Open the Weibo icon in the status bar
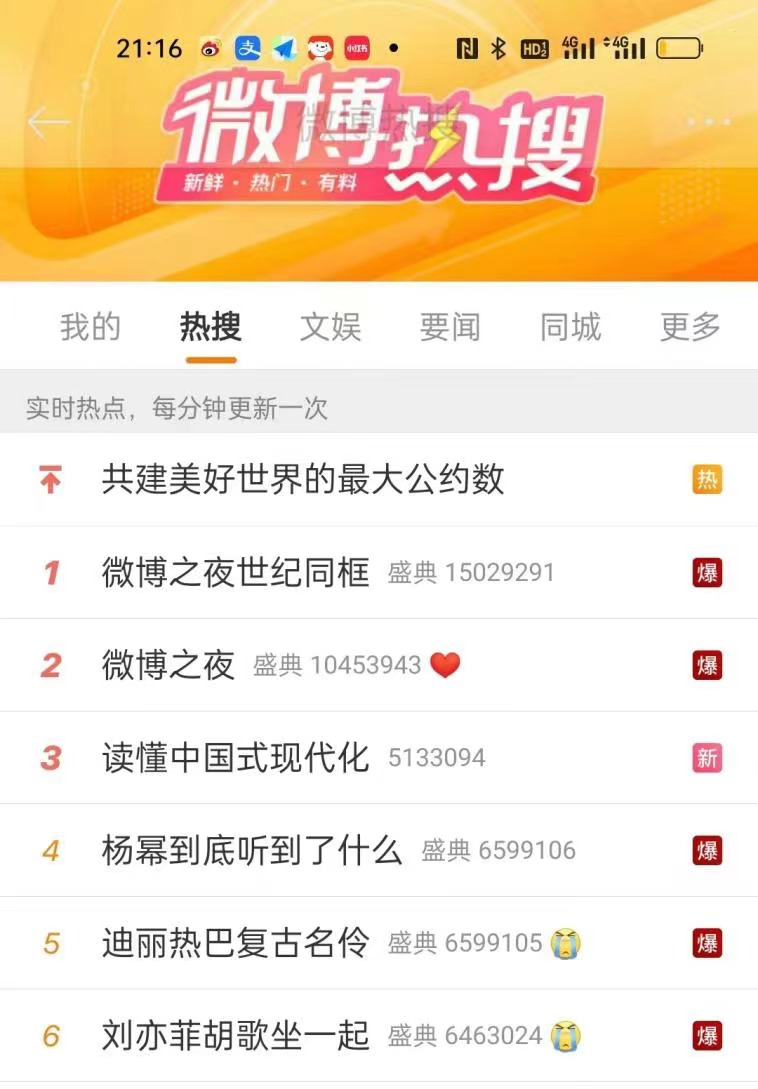Viewport: 758px width, 1089px height. tap(211, 46)
